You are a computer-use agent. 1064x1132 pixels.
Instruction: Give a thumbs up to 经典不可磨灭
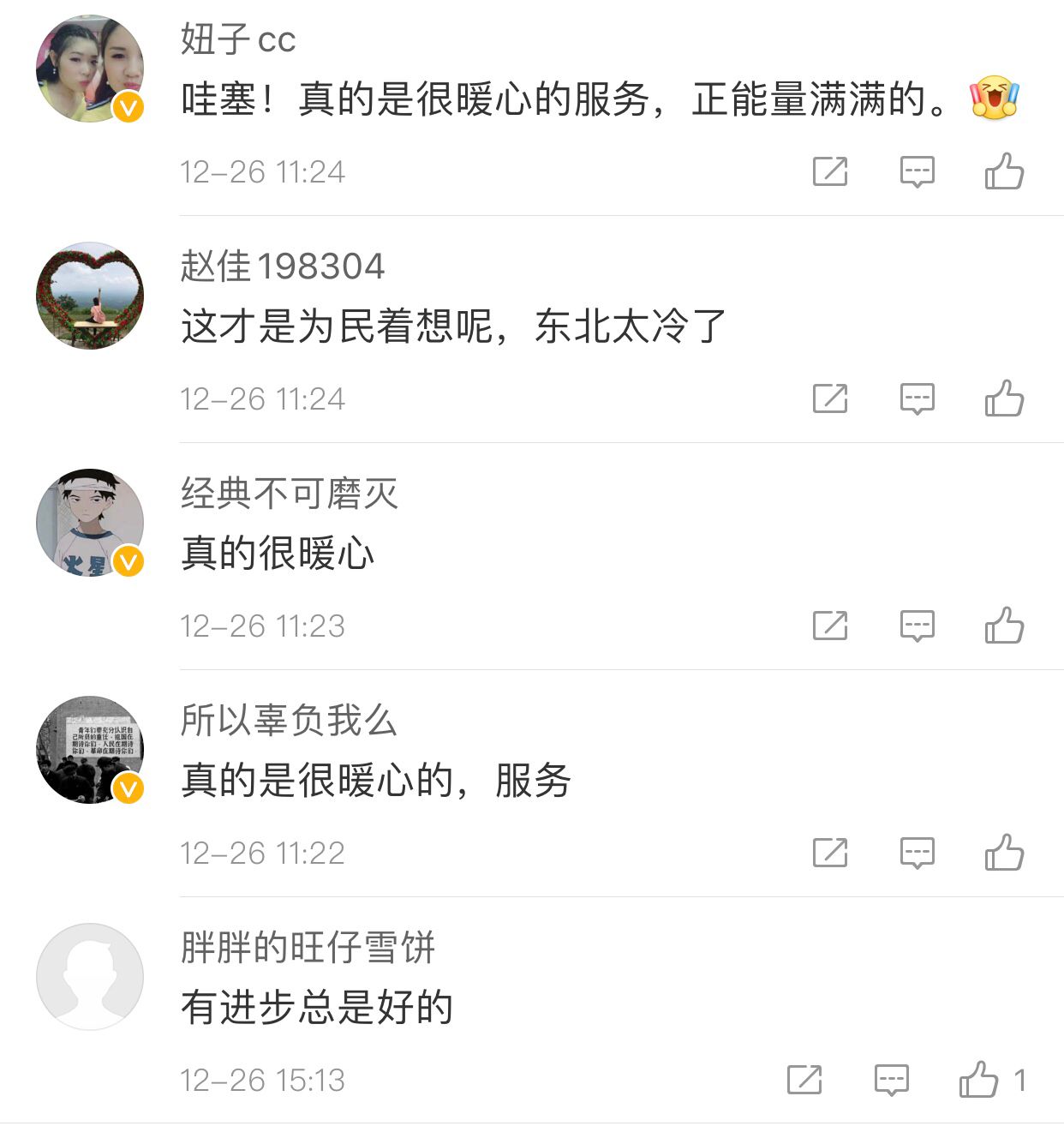click(1004, 626)
